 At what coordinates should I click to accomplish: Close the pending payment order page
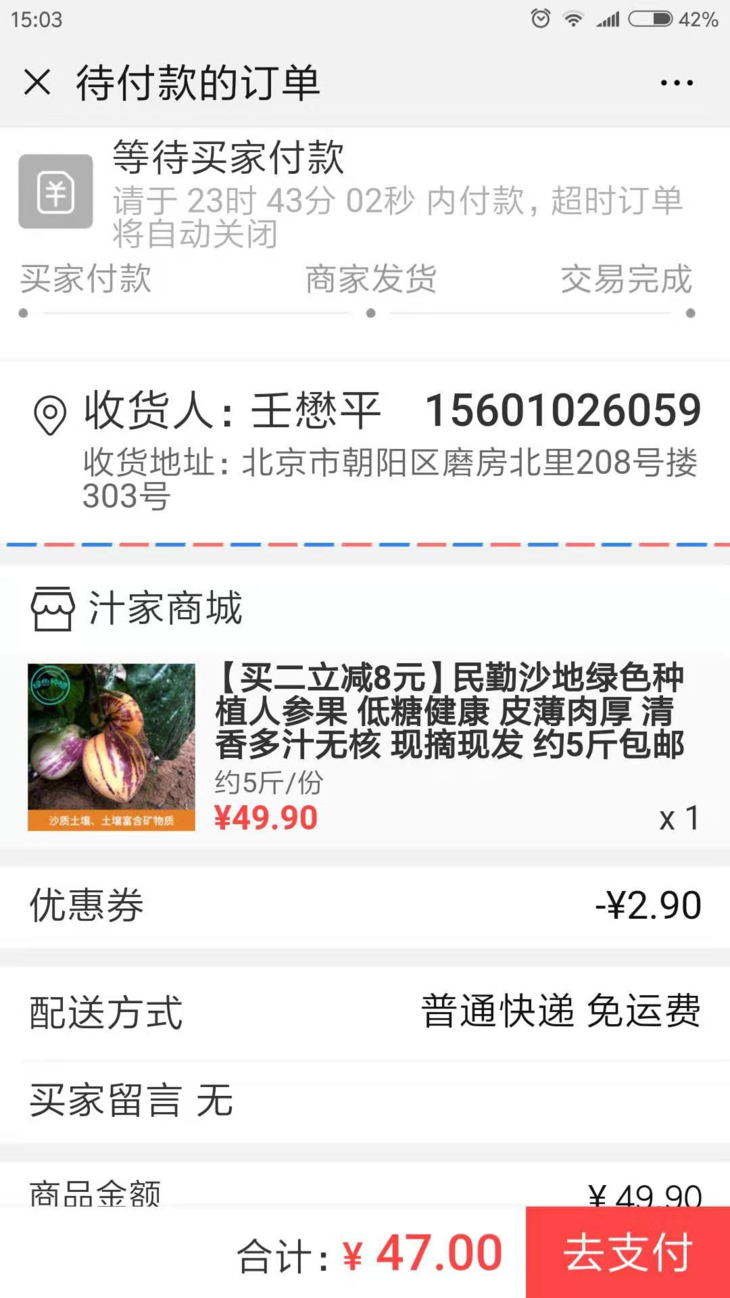tap(37, 82)
